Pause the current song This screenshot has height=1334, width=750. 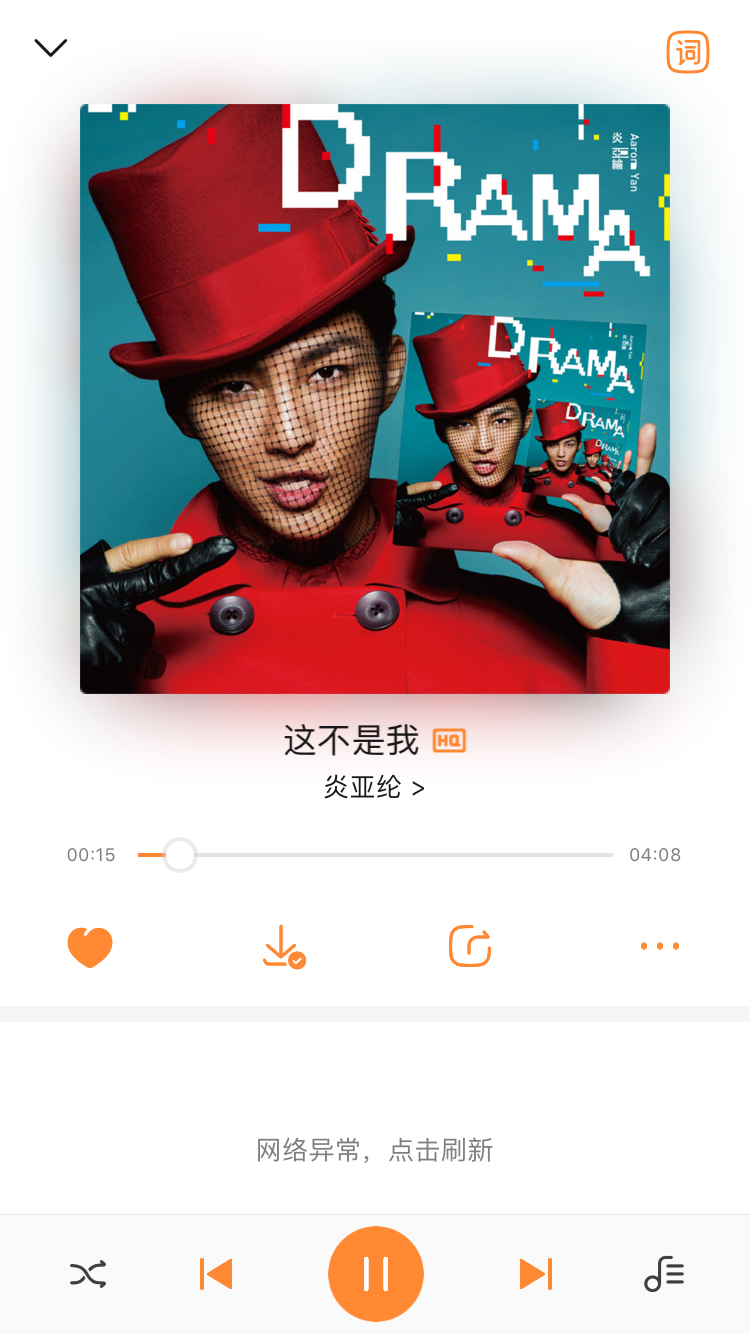(376, 1274)
